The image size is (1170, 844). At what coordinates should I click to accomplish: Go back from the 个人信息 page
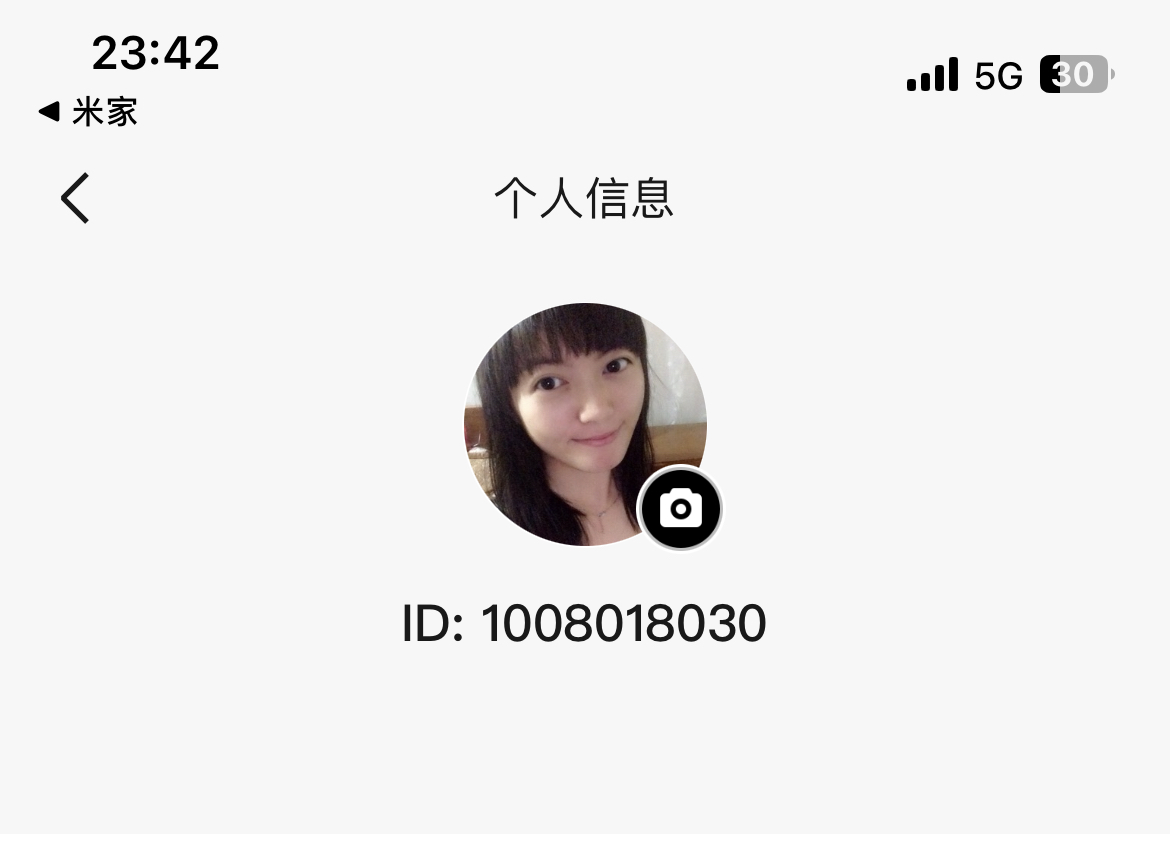pyautogui.click(x=76, y=198)
